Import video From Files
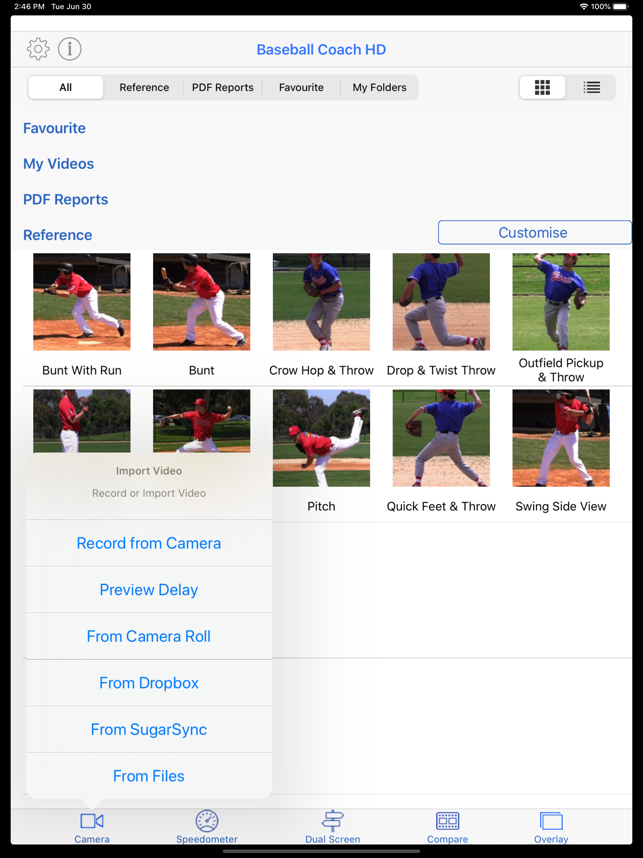 [148, 776]
